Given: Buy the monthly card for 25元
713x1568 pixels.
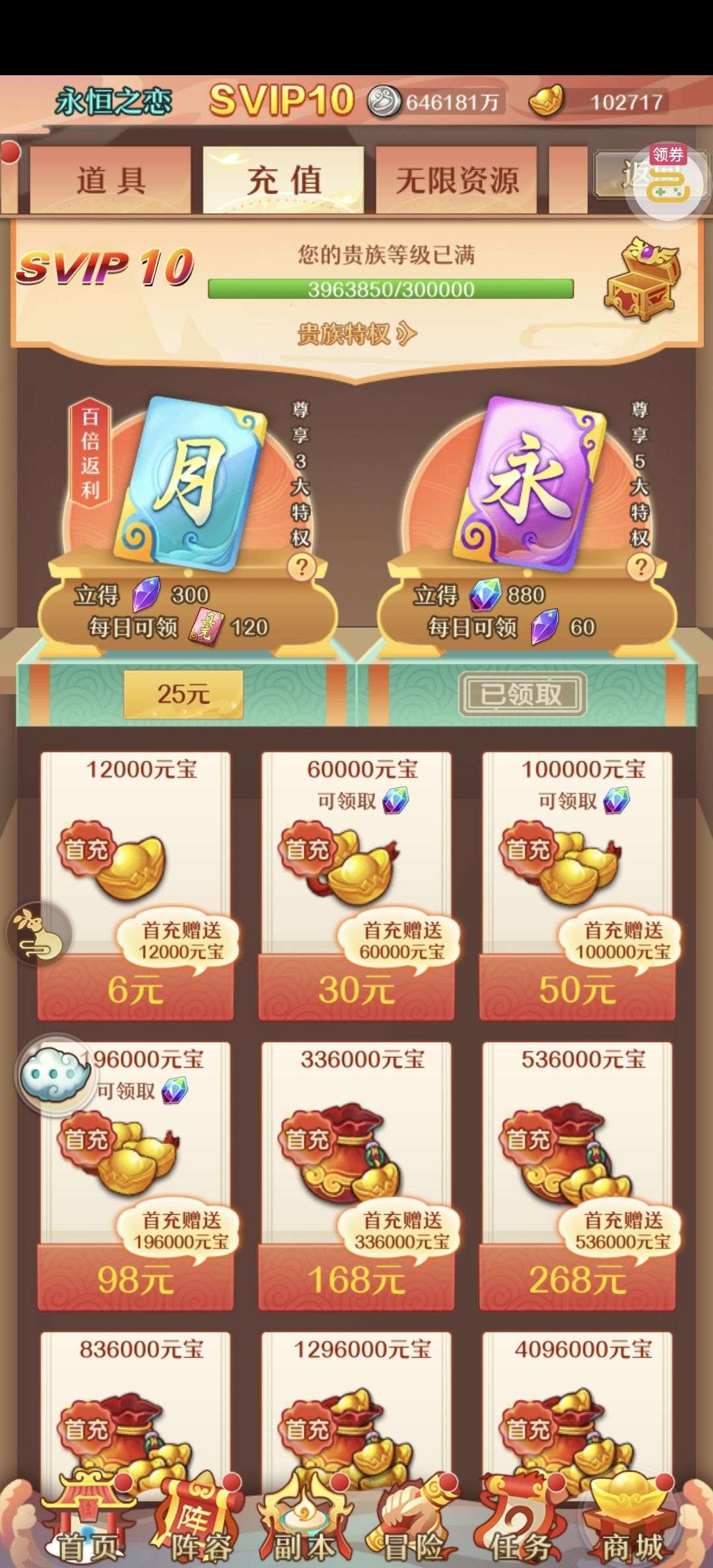Looking at the screenshot, I should (183, 694).
